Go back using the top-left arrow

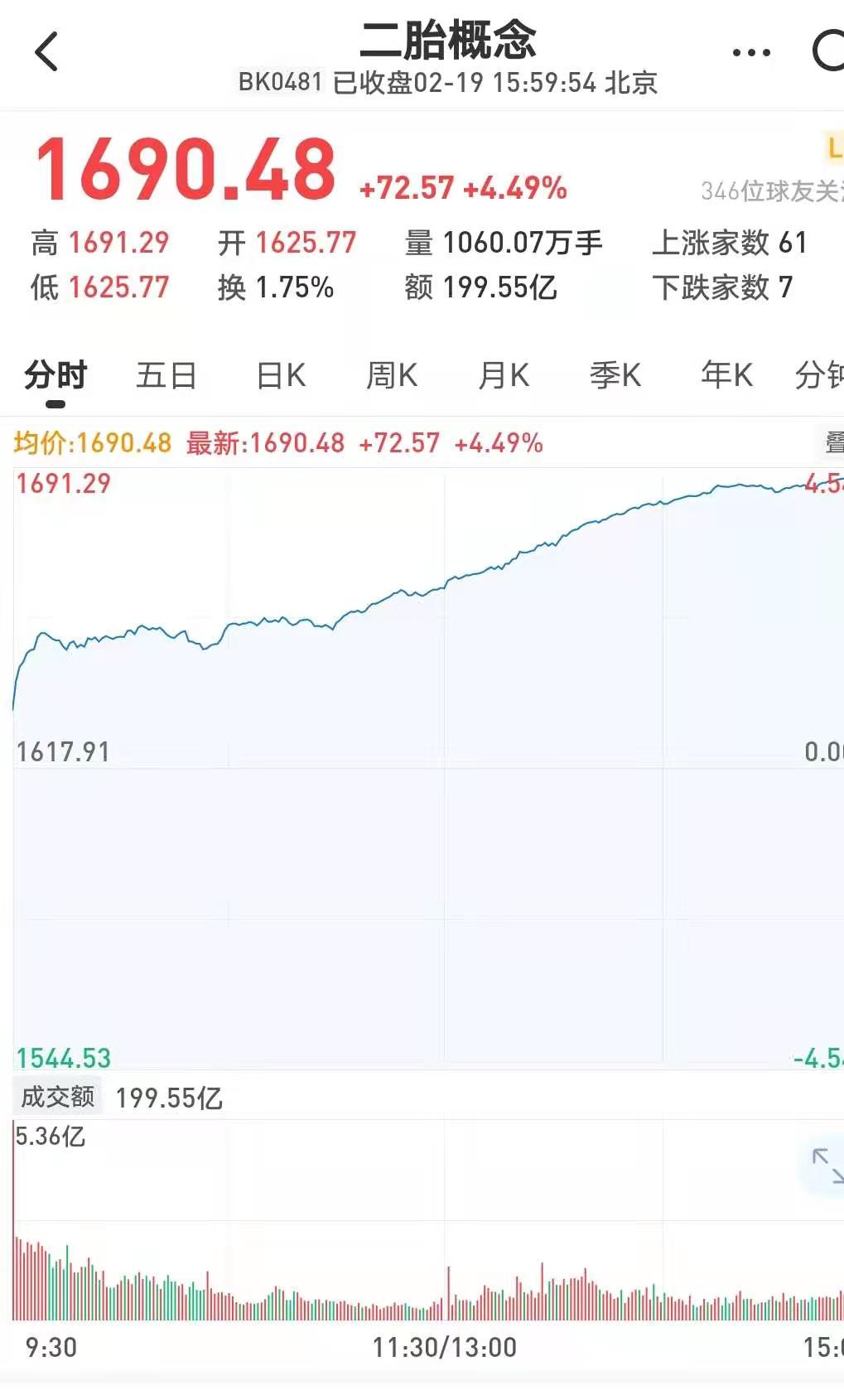tap(46, 51)
